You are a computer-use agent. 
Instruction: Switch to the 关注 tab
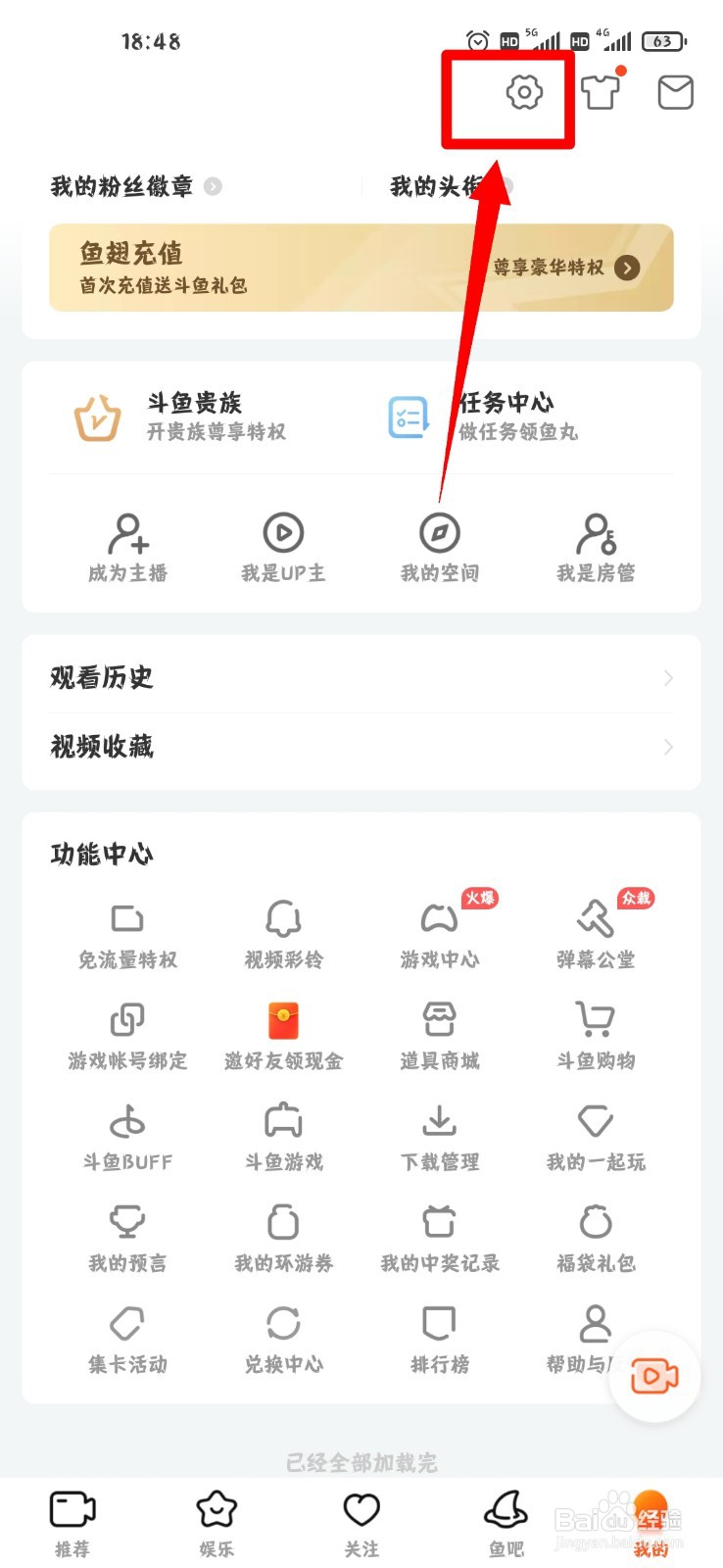[x=361, y=1522]
